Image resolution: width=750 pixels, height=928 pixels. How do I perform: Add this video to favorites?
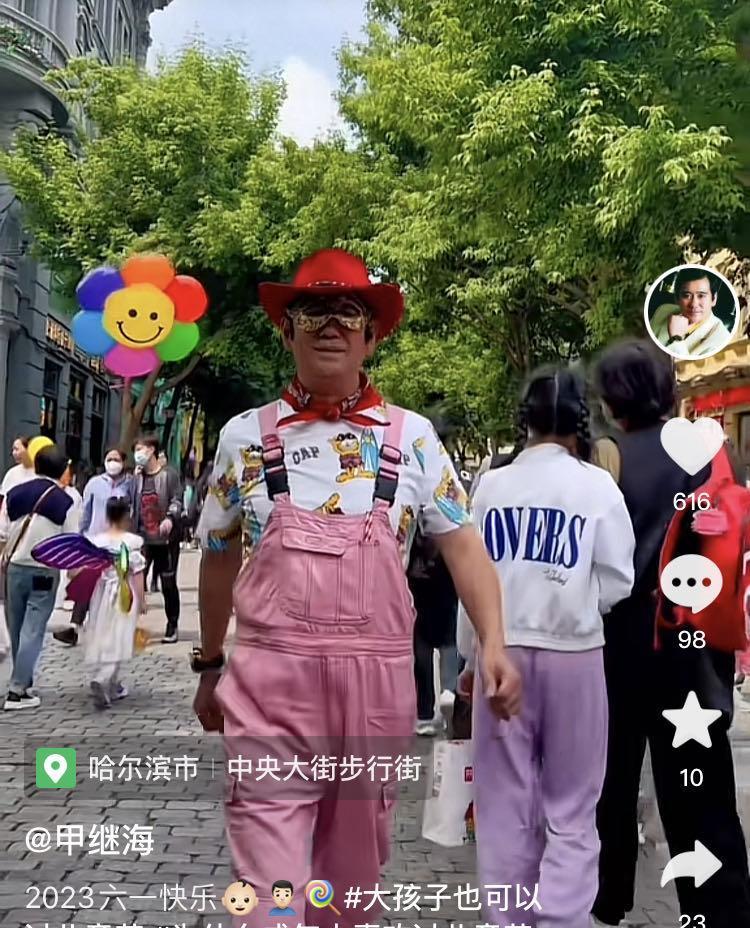pos(692,721)
